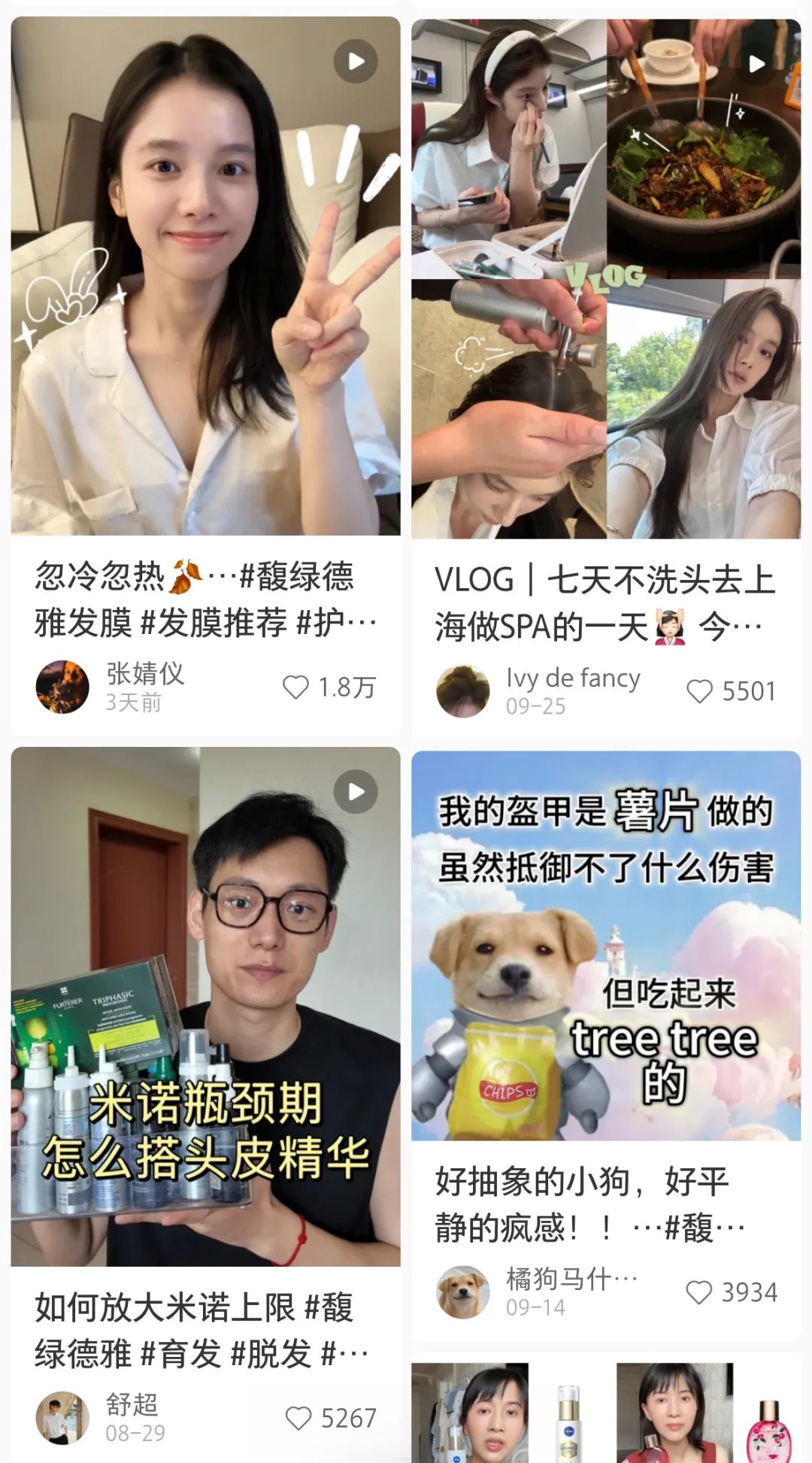This screenshot has width=812, height=1463.
Task: Open 张婧仪's profile avatar
Action: click(x=62, y=687)
